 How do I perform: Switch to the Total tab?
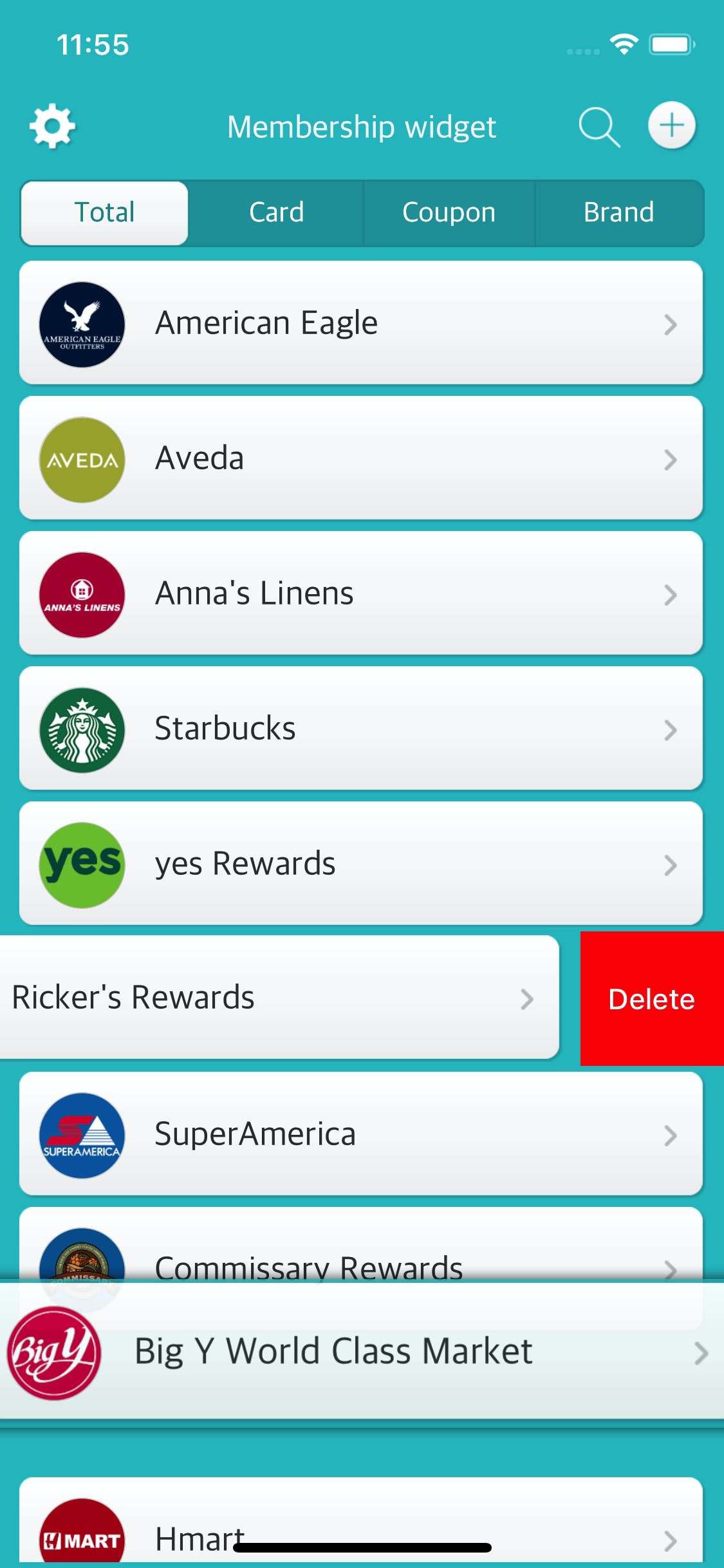104,212
